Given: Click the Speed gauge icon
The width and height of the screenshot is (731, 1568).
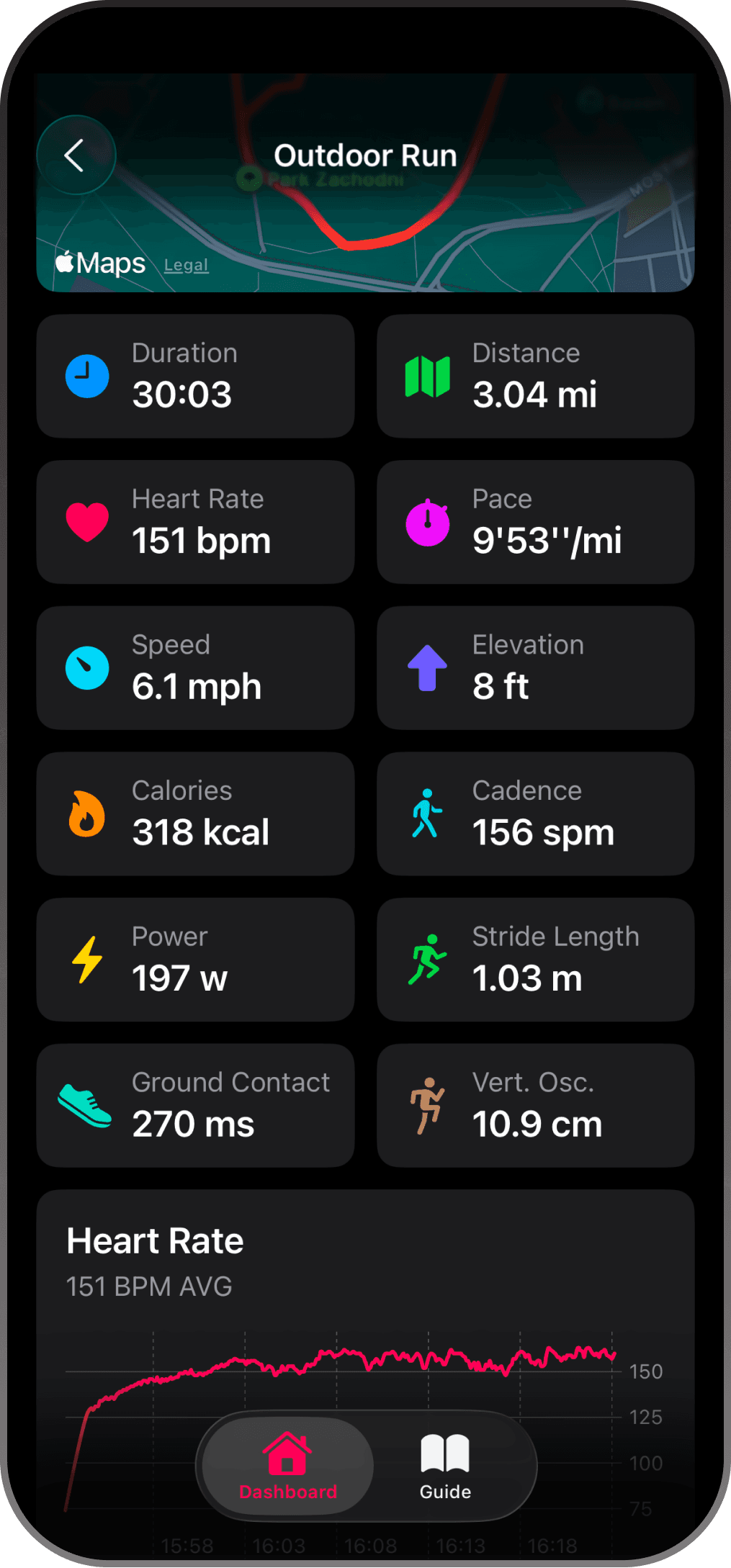Looking at the screenshot, I should point(86,668).
